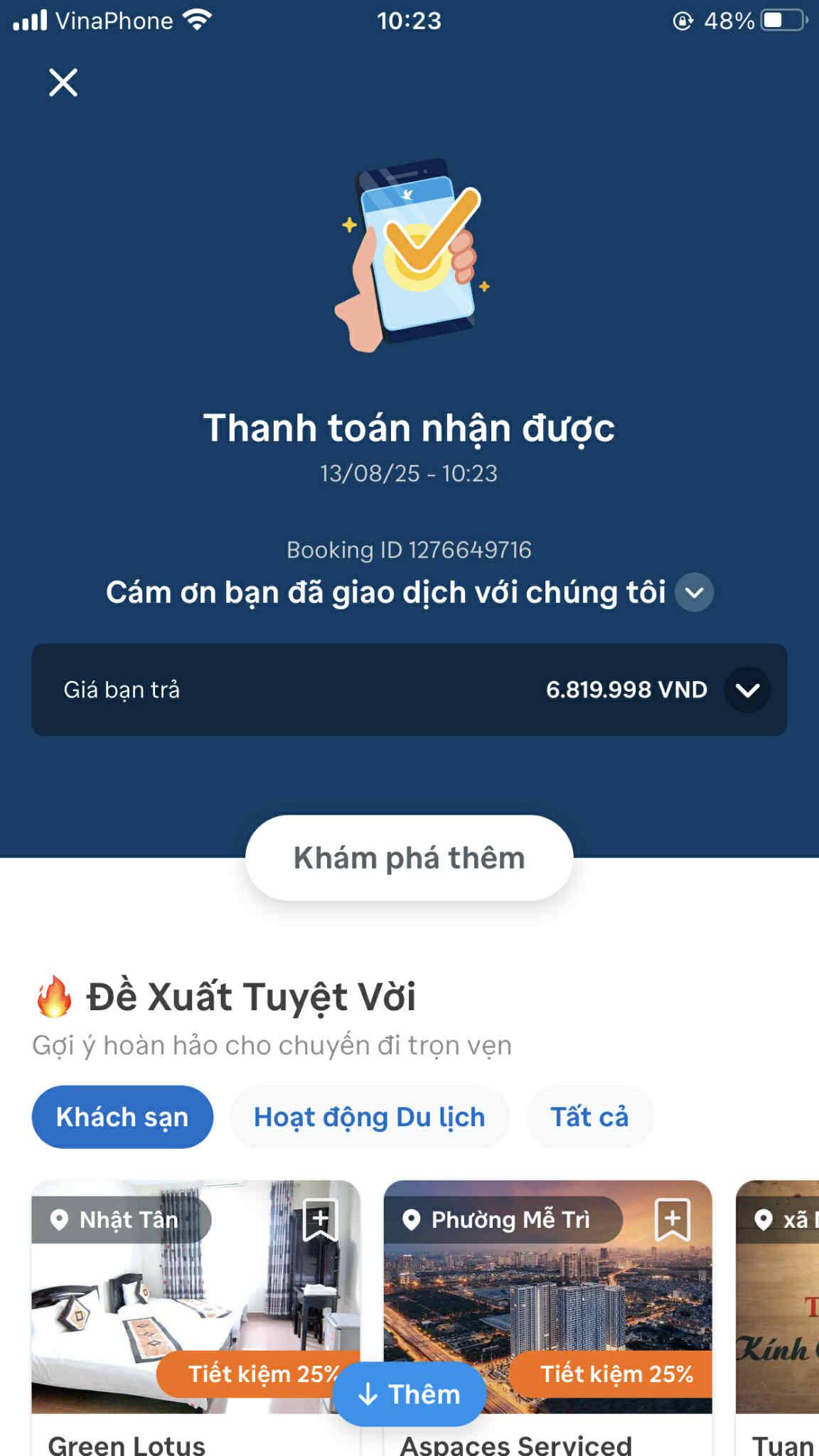Select the Khách sạn chip
Image resolution: width=819 pixels, height=1456 pixels.
point(122,1117)
